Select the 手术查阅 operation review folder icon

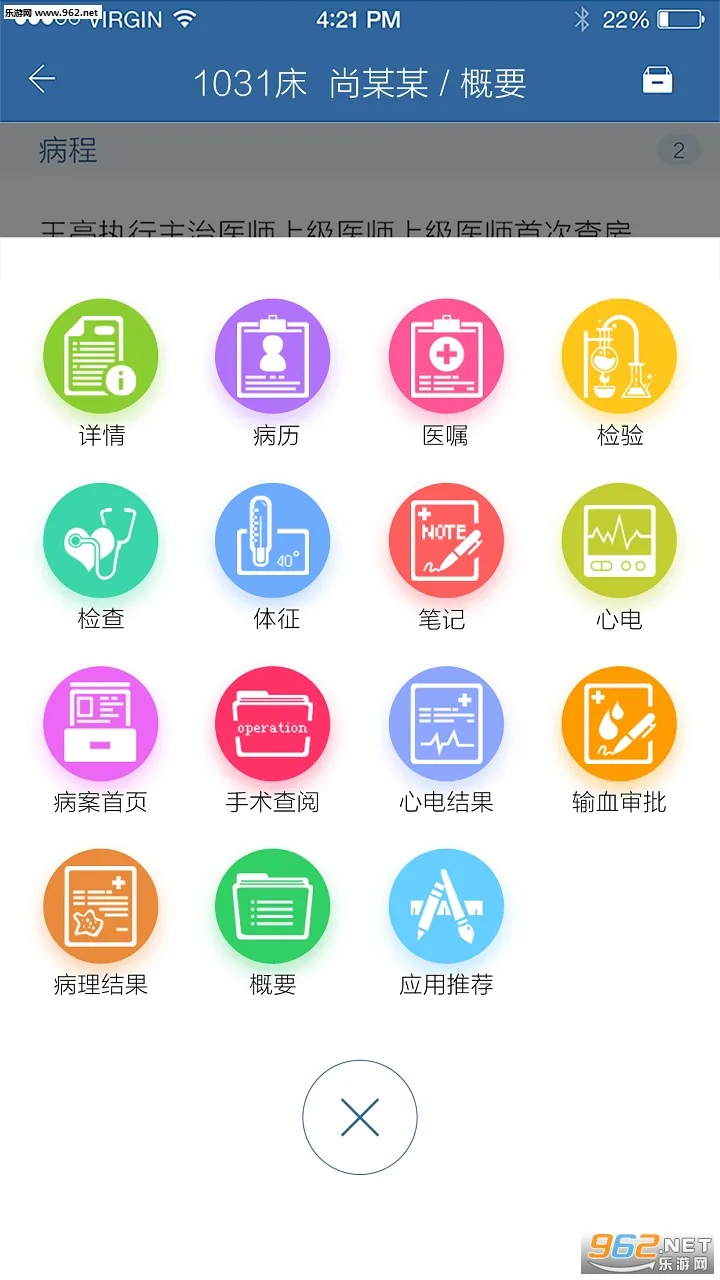(272, 722)
